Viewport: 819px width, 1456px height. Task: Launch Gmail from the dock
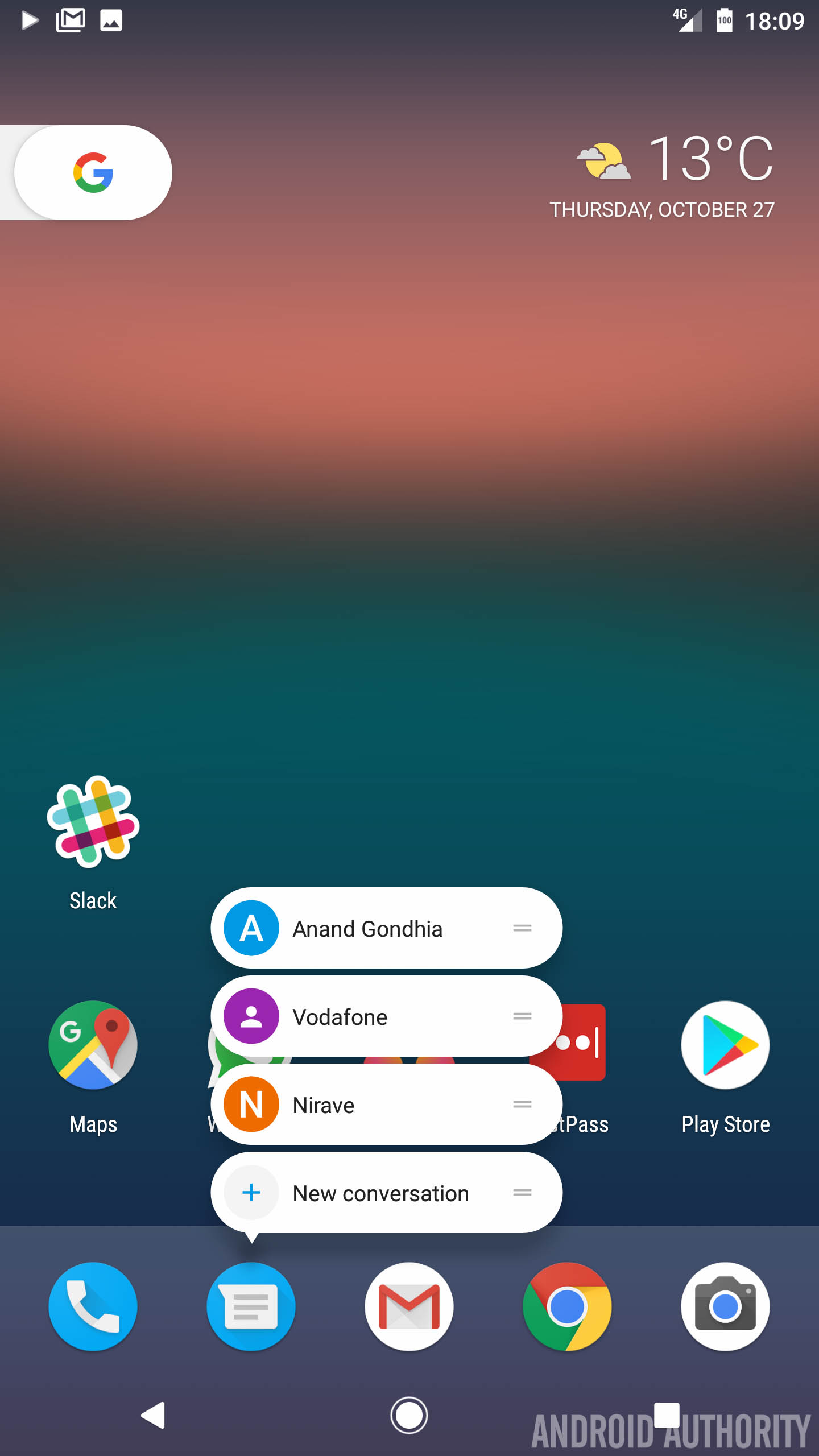[409, 1306]
